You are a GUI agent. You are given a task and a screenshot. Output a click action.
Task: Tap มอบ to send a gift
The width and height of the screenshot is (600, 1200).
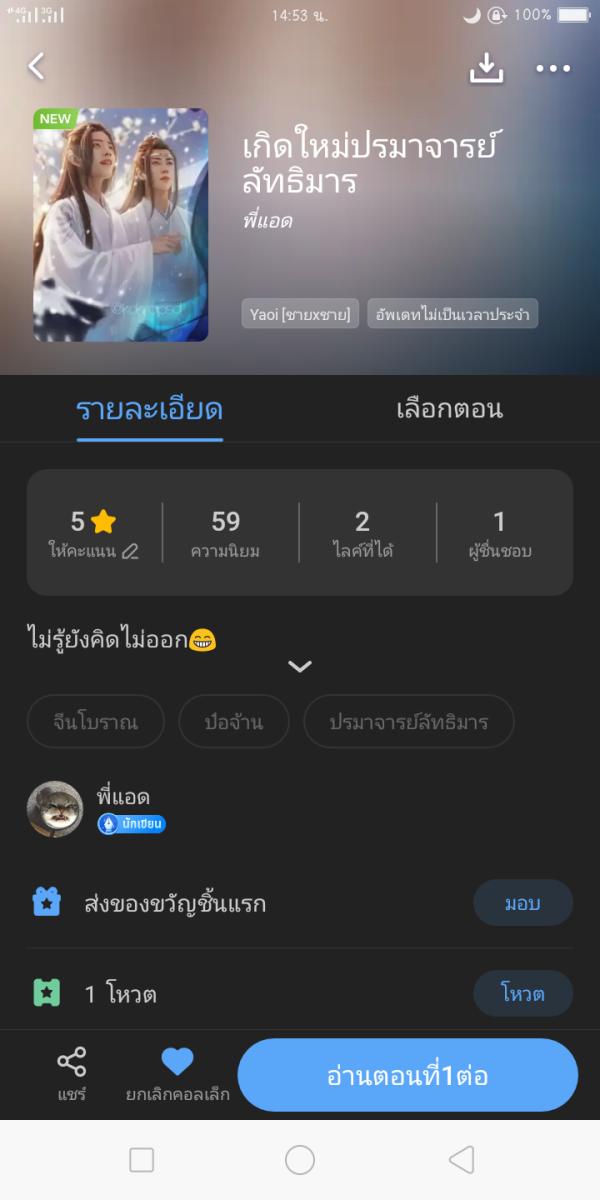(522, 903)
